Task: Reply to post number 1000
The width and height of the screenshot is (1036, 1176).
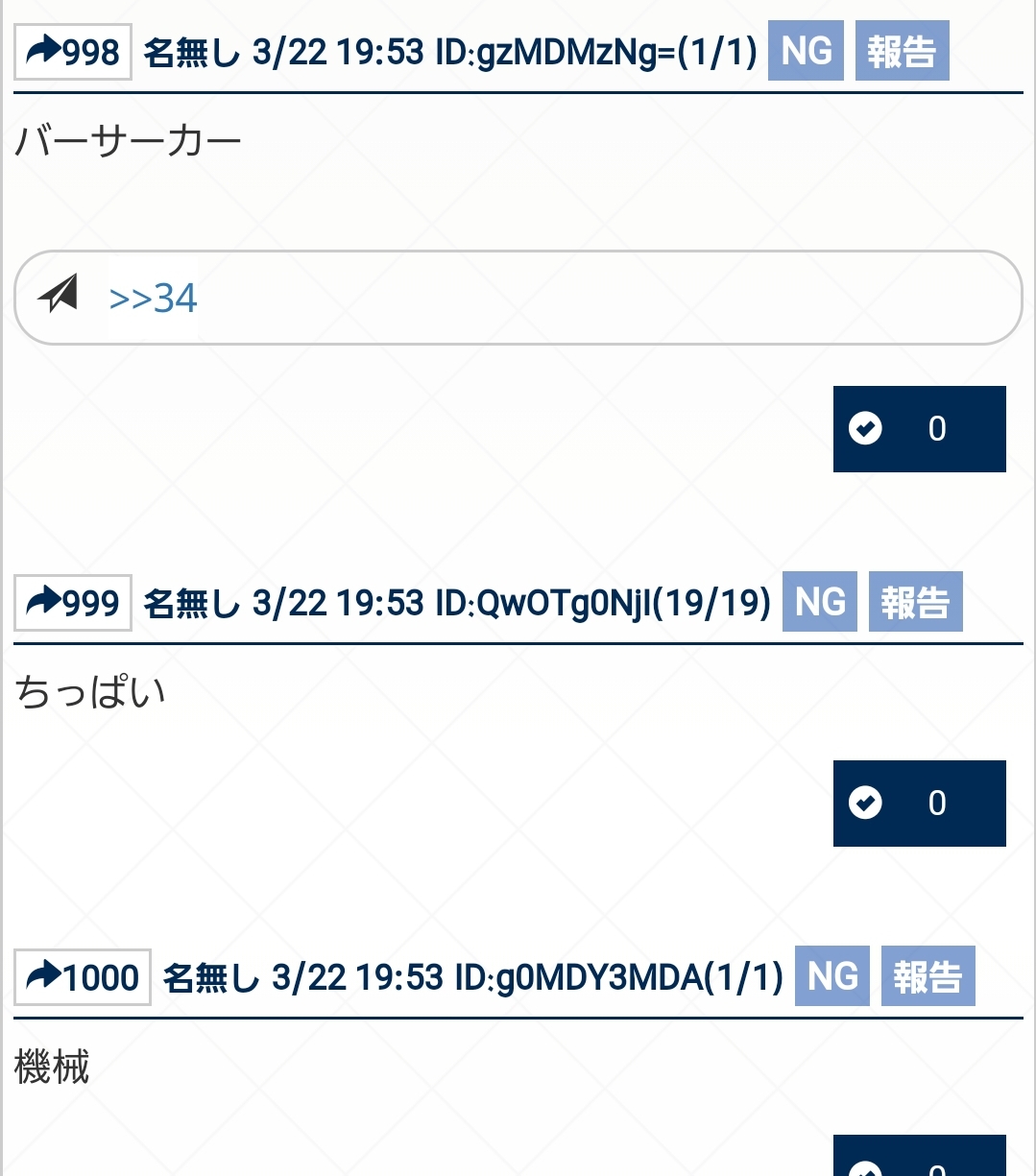Action: click(x=83, y=977)
